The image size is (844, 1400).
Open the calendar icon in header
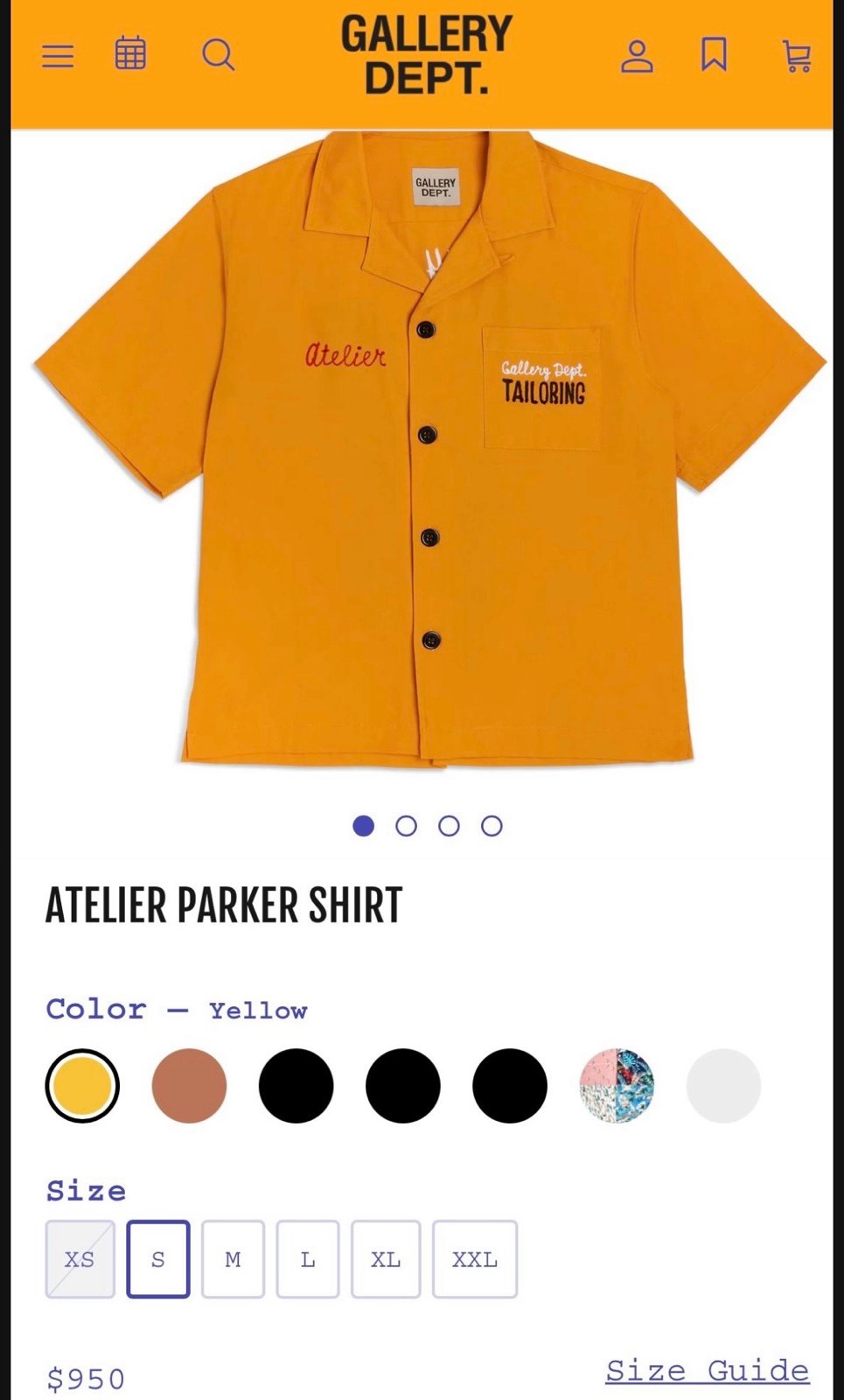130,53
